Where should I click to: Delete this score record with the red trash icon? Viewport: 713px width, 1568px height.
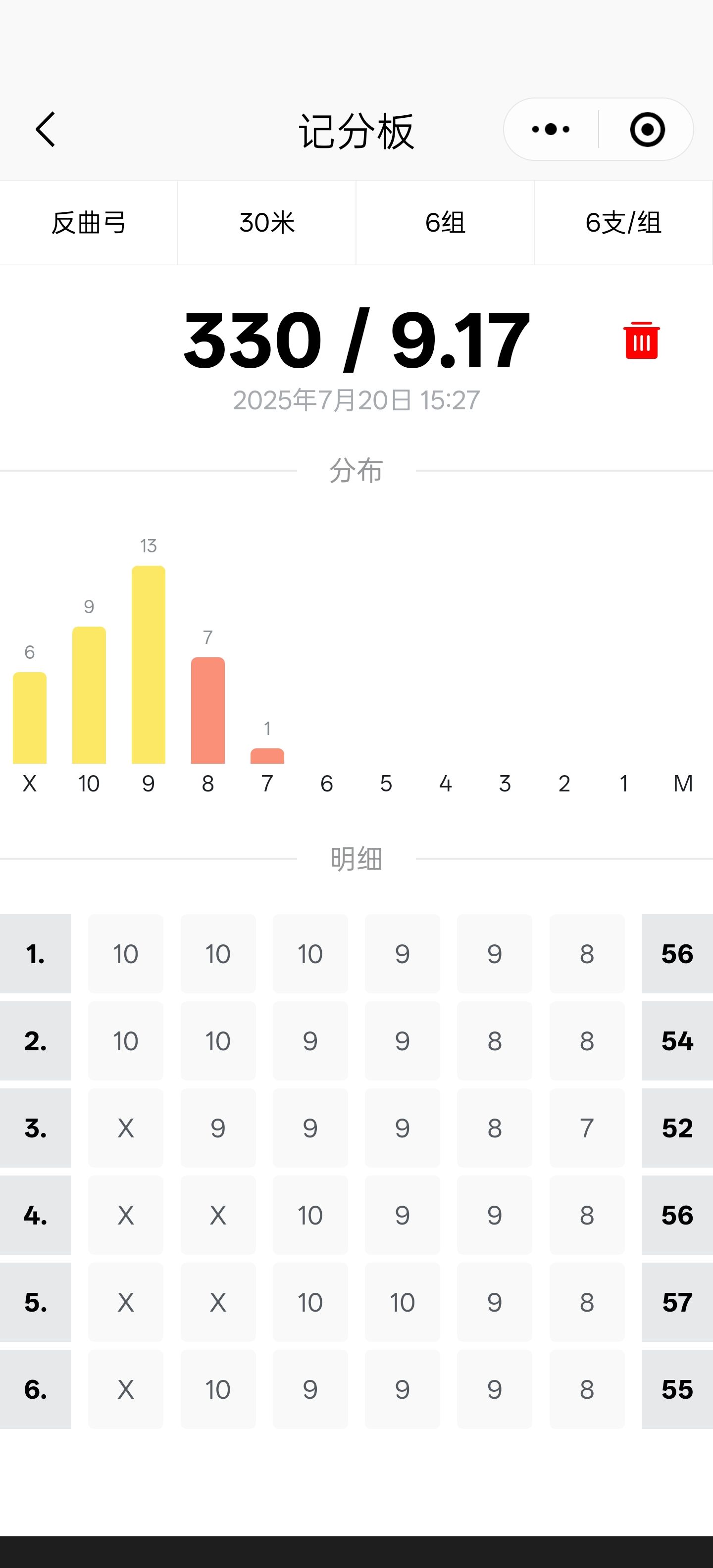coord(641,340)
